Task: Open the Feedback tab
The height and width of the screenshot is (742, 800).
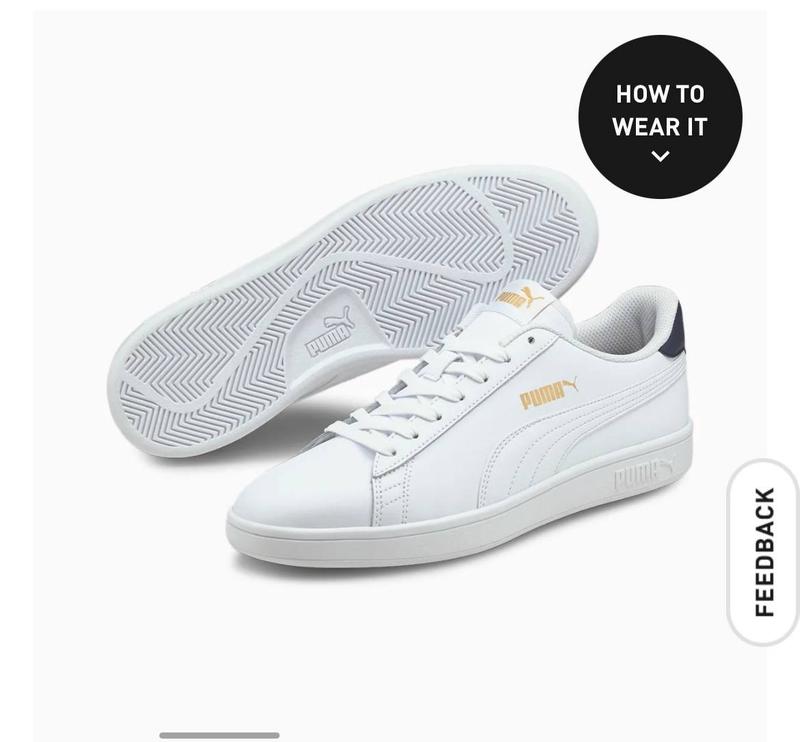Action: (765, 552)
